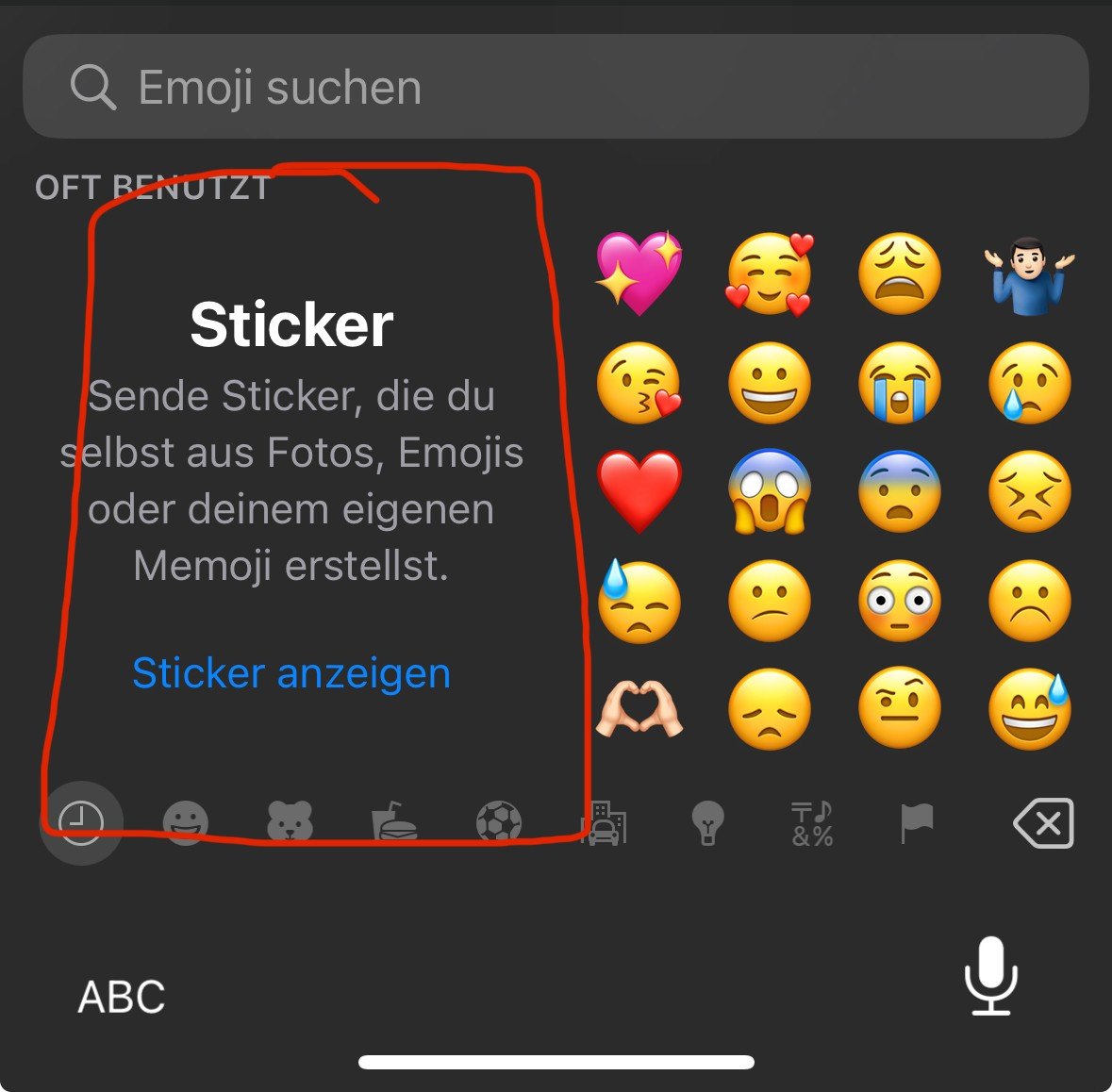Open Sticker anzeigen link
The height and width of the screenshot is (1092, 1112).
pyautogui.click(x=291, y=673)
